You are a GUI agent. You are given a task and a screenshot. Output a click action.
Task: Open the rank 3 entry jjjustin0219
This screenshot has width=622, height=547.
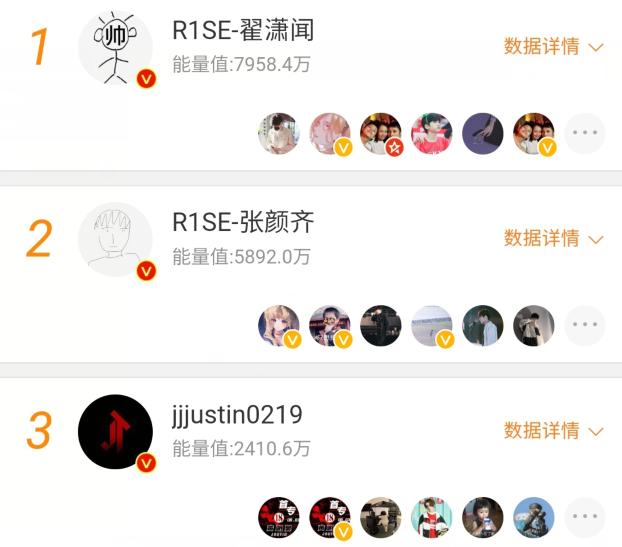(x=237, y=414)
